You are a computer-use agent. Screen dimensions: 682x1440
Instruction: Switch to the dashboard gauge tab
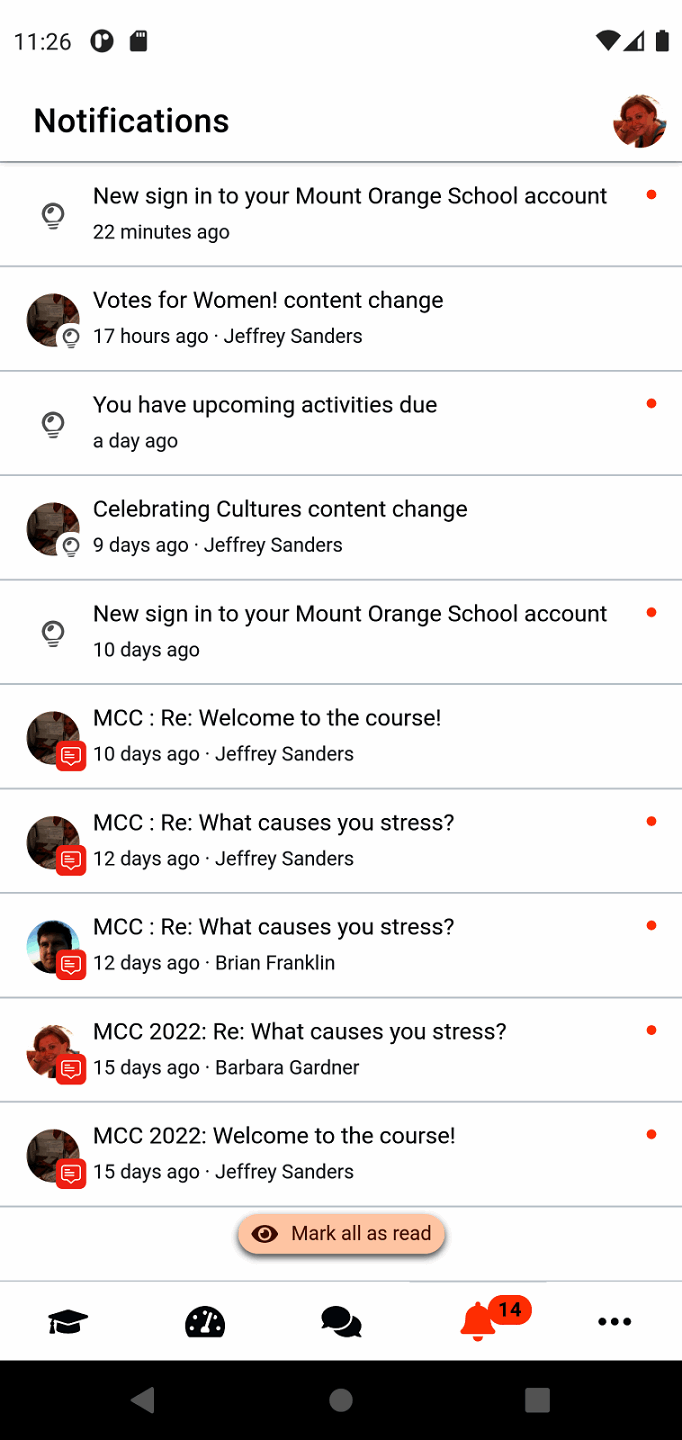[x=205, y=1322]
